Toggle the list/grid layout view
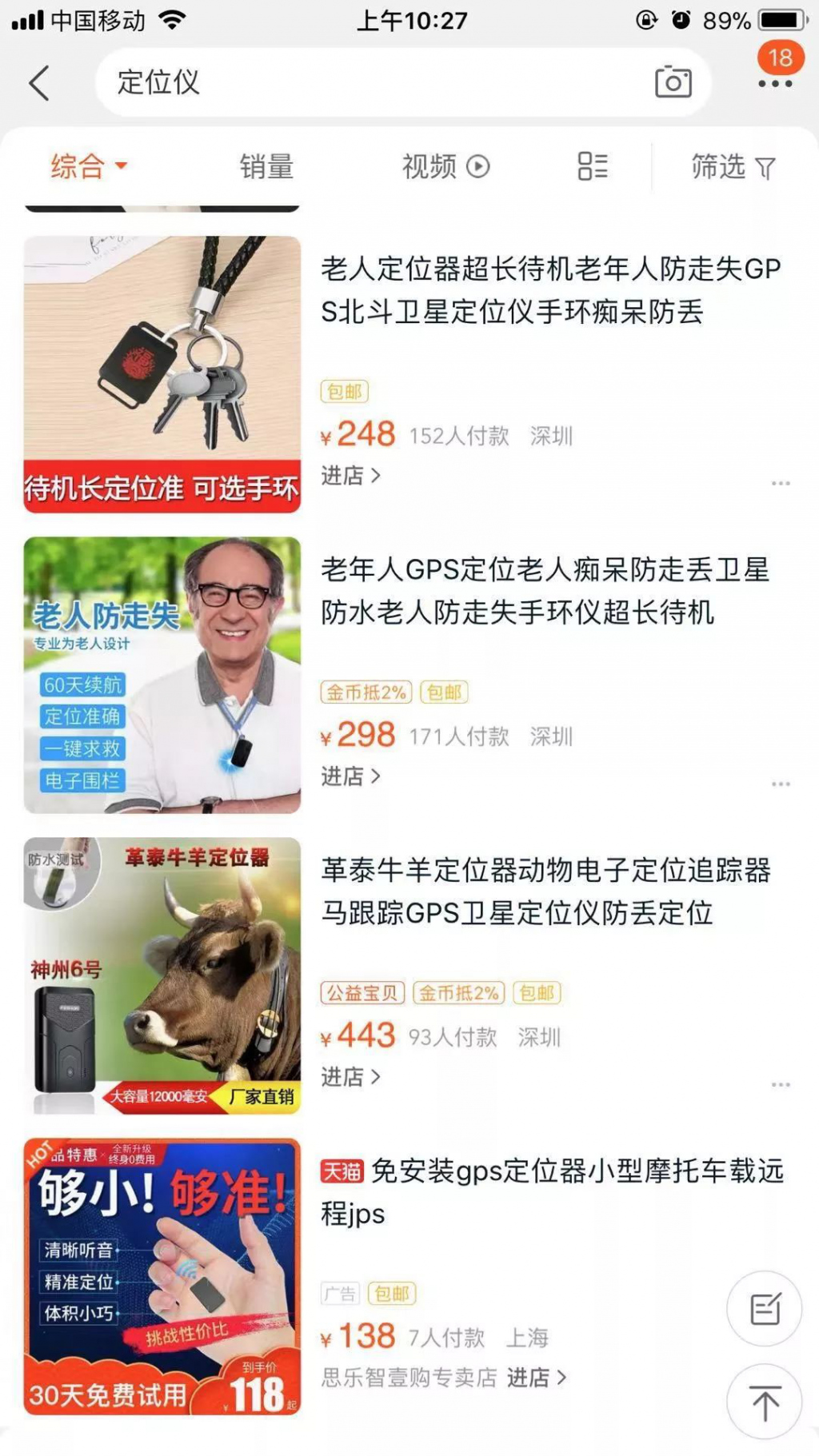819x1456 pixels. (593, 166)
